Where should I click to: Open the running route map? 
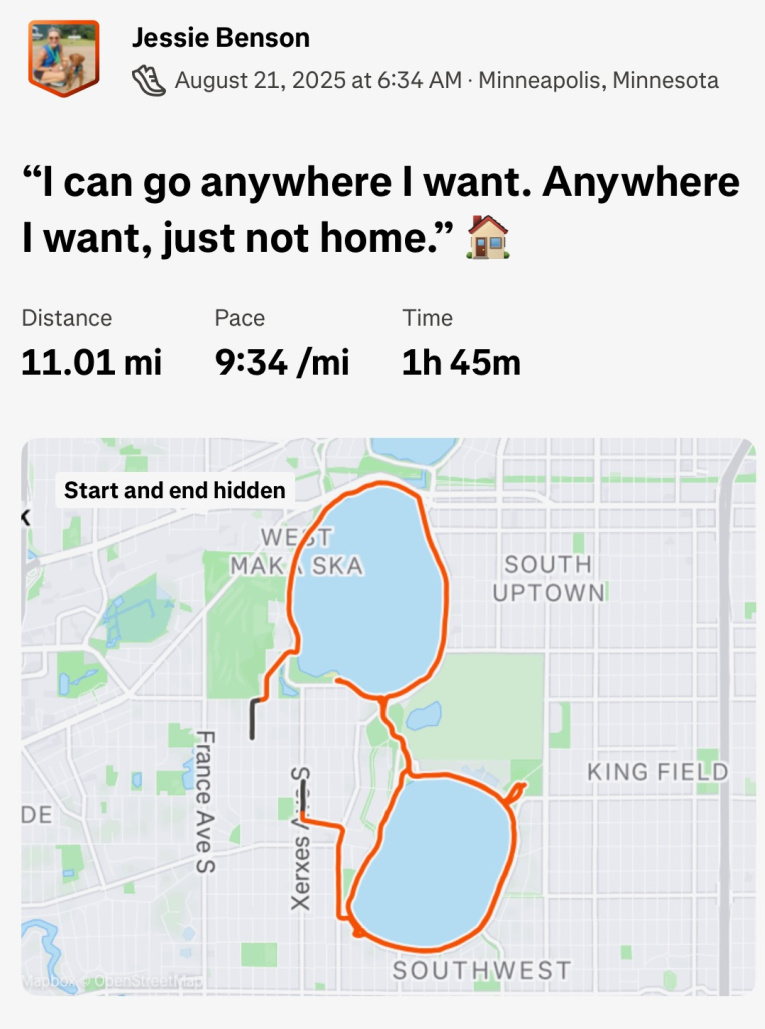tap(388, 716)
